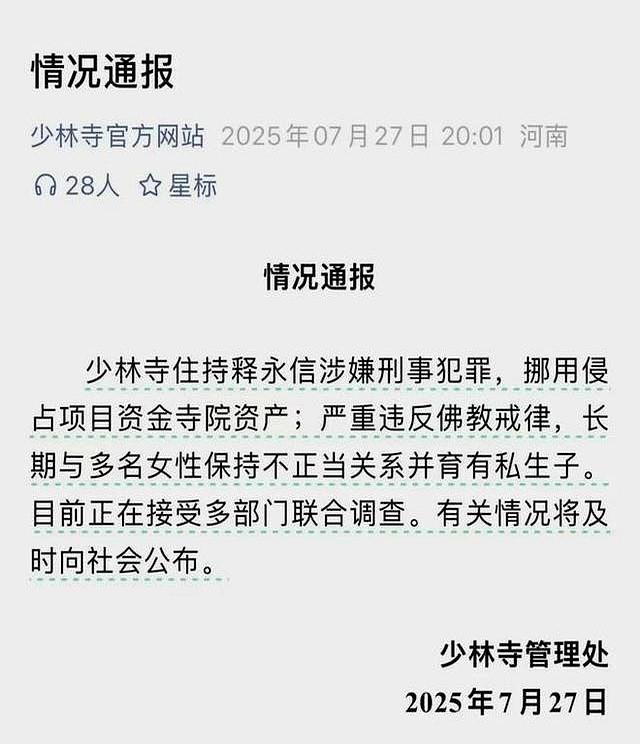Open the 少林寺官方网站 account page

pyautogui.click(x=118, y=136)
